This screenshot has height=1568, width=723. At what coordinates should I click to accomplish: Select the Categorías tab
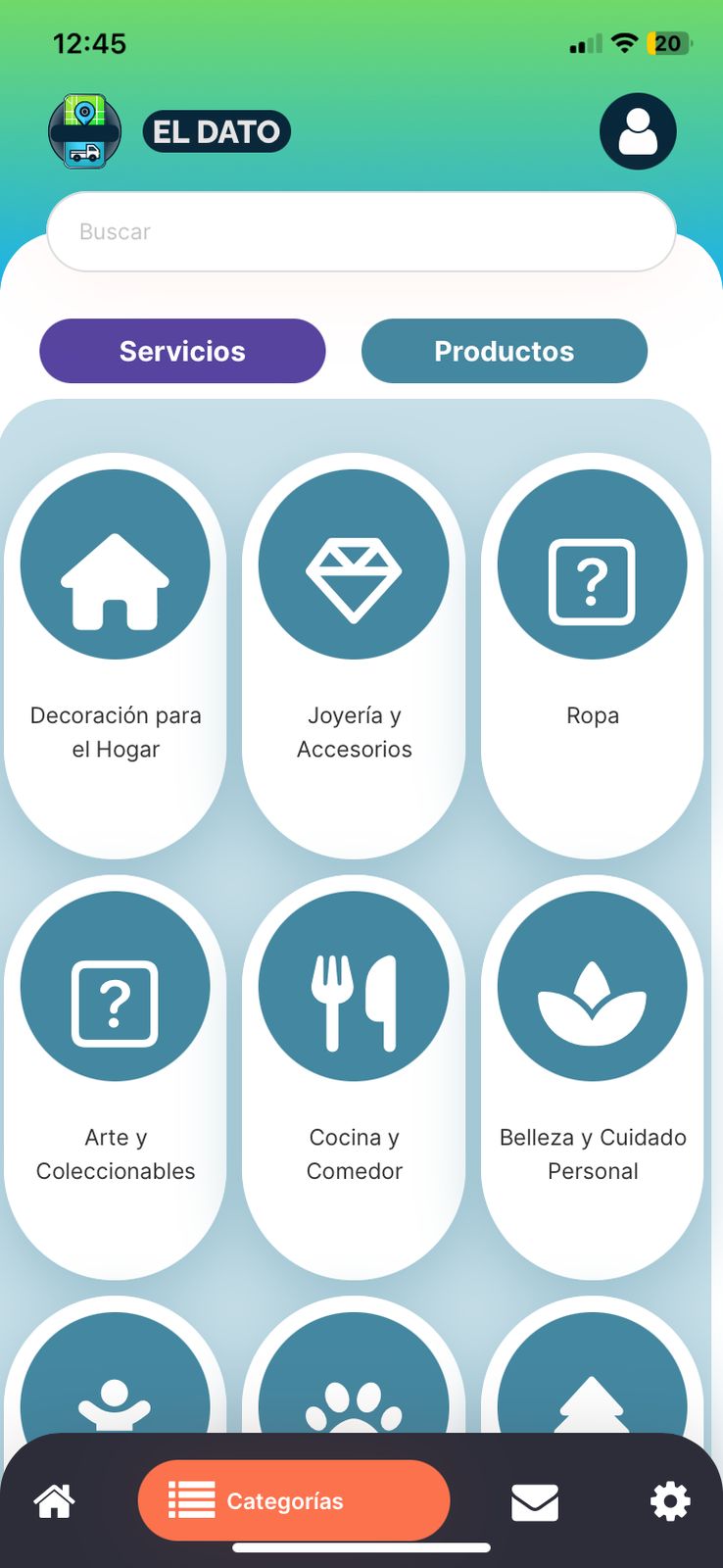tap(293, 1500)
